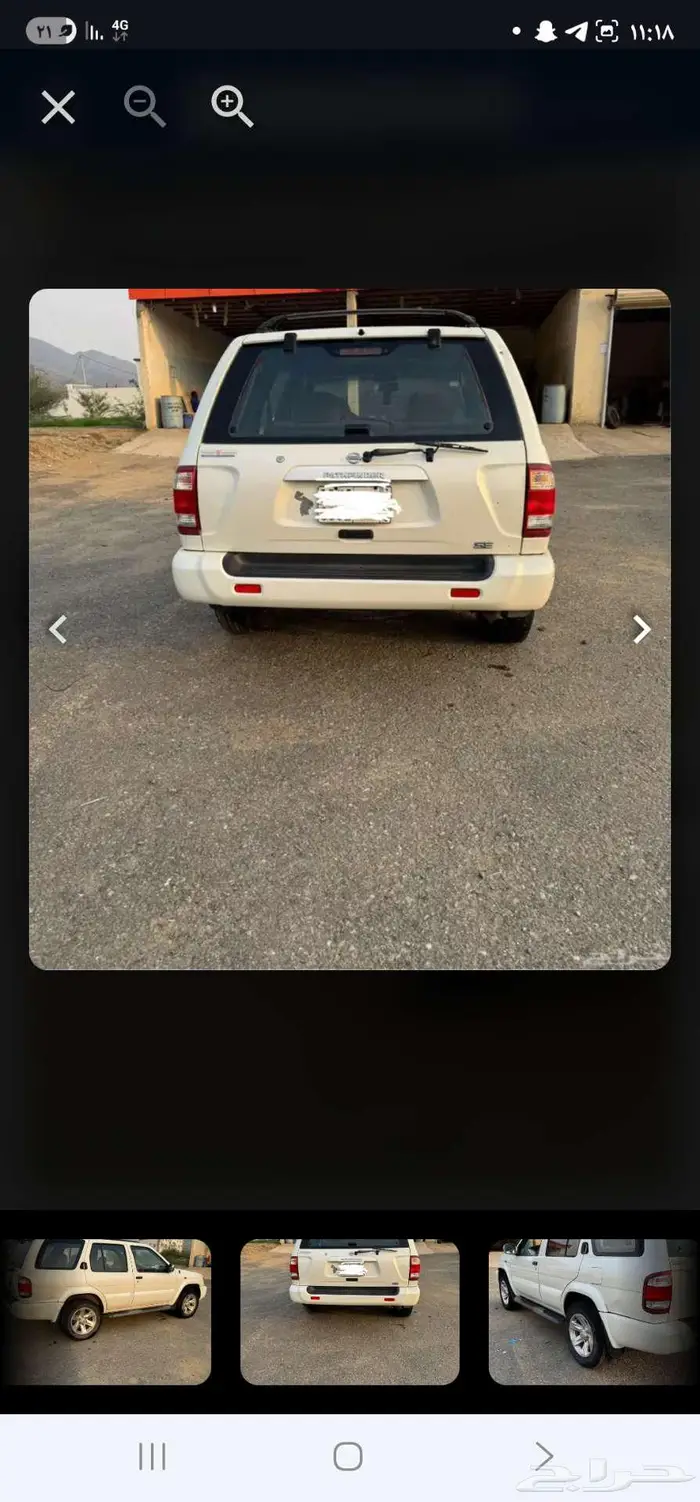The image size is (700, 1502).
Task: Zoom out of the car photo
Action: (145, 106)
